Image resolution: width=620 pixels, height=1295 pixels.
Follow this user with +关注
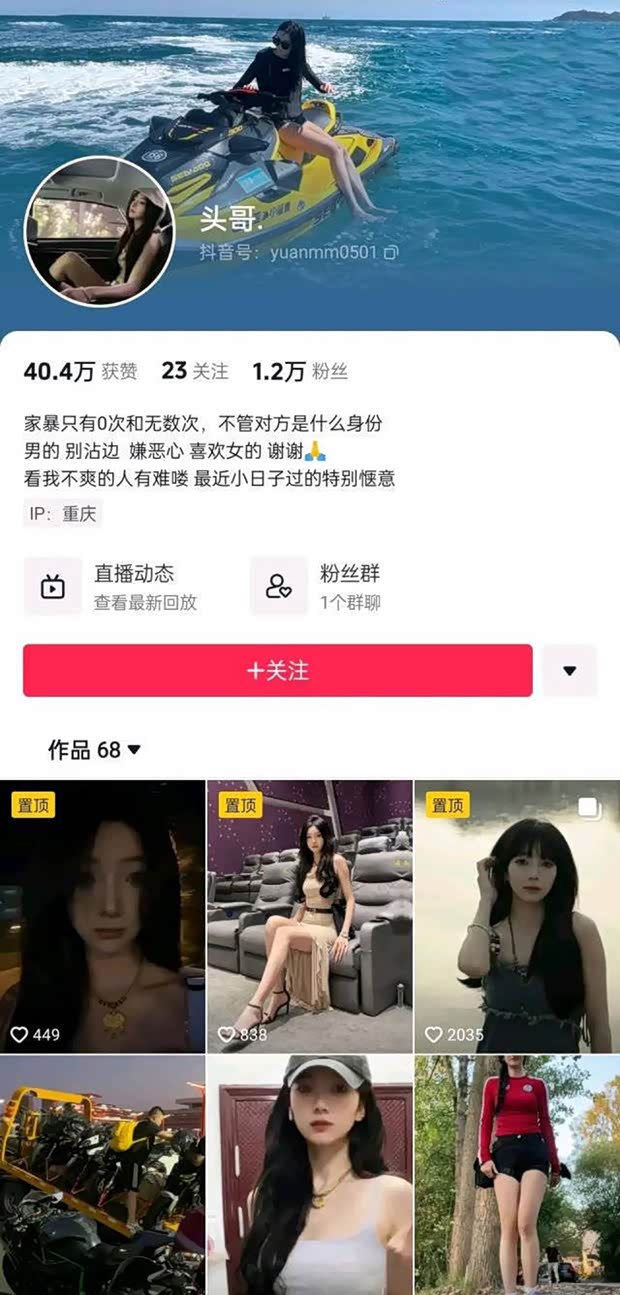[x=277, y=670]
